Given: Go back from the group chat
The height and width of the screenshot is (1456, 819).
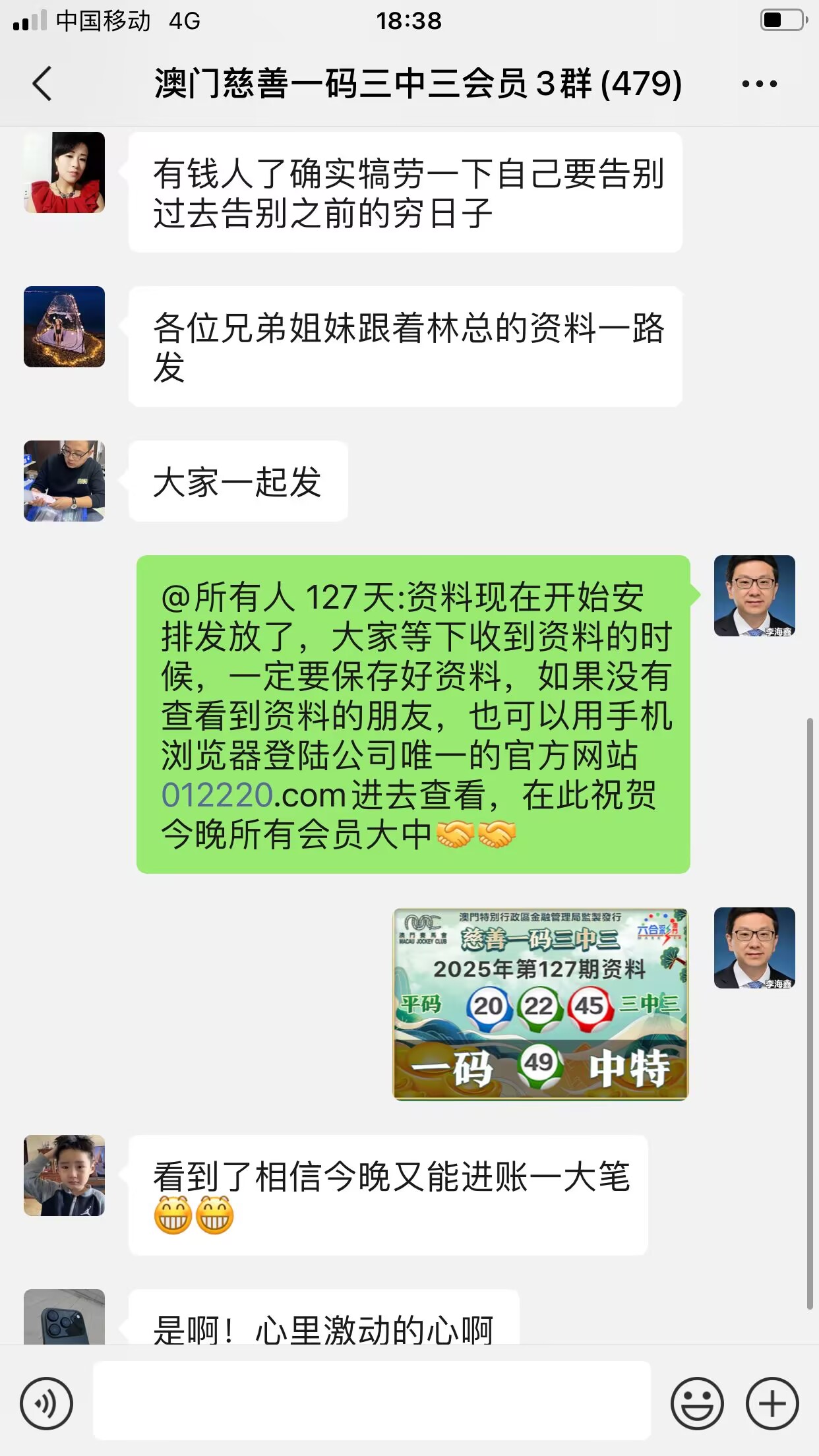Looking at the screenshot, I should click(42, 84).
